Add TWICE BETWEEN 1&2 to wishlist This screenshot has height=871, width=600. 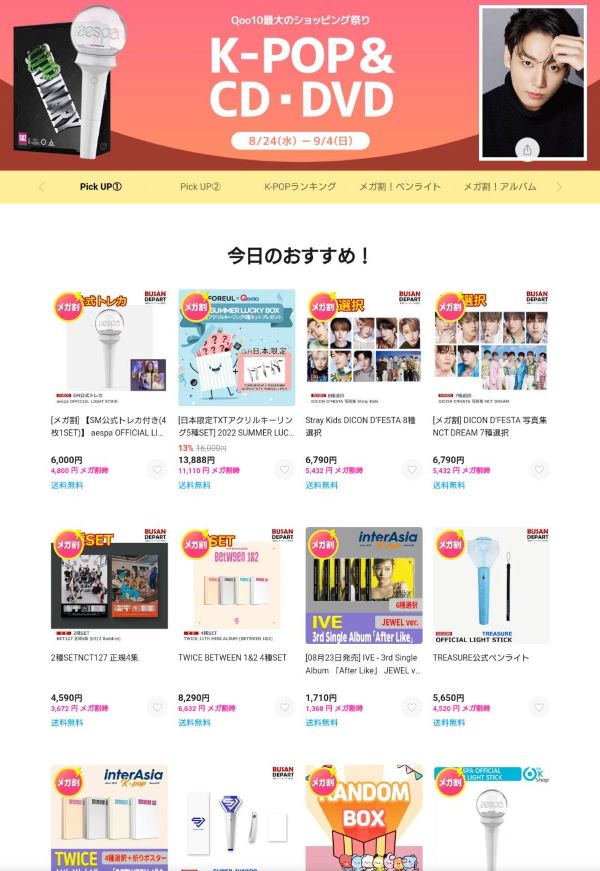(x=284, y=707)
